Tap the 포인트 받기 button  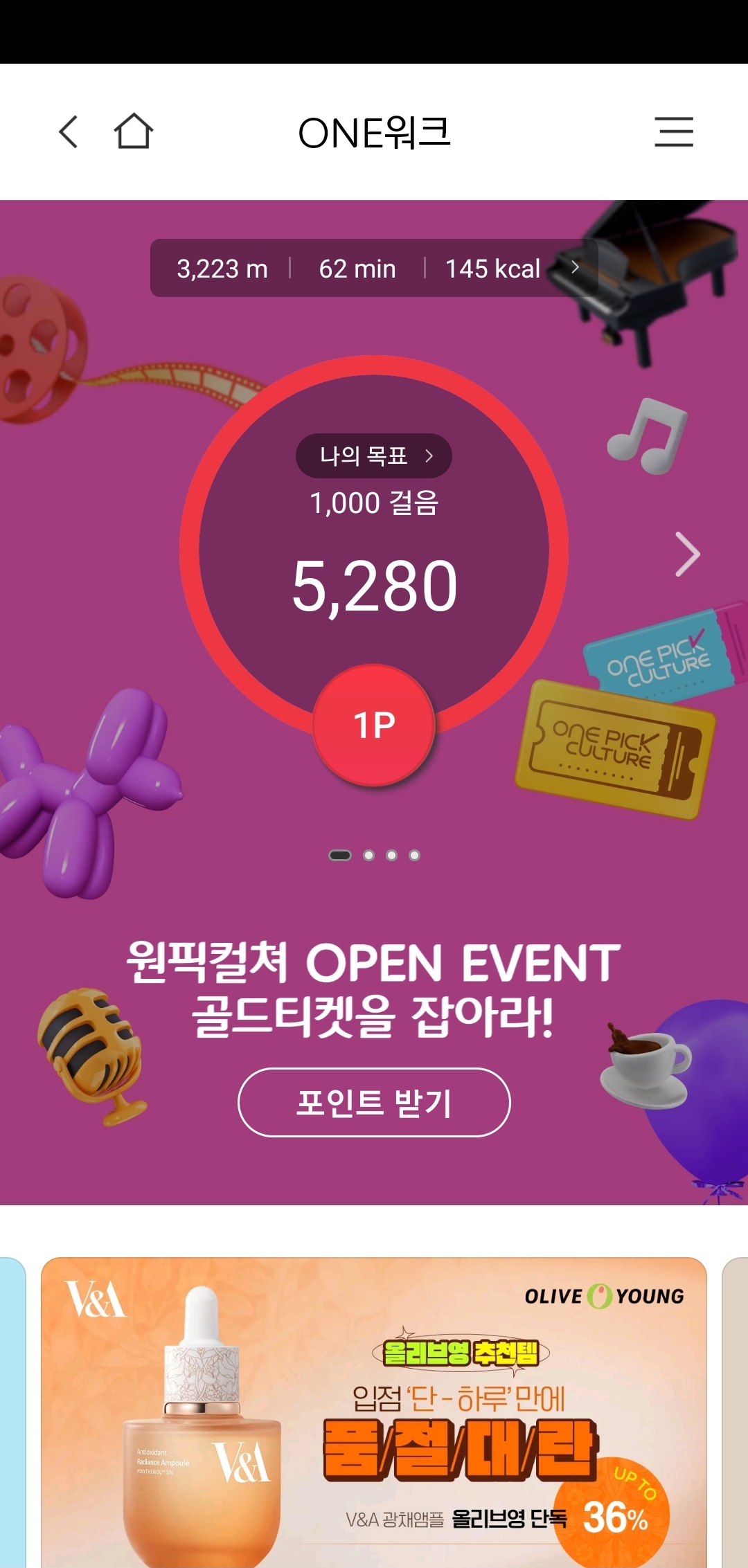374,1102
